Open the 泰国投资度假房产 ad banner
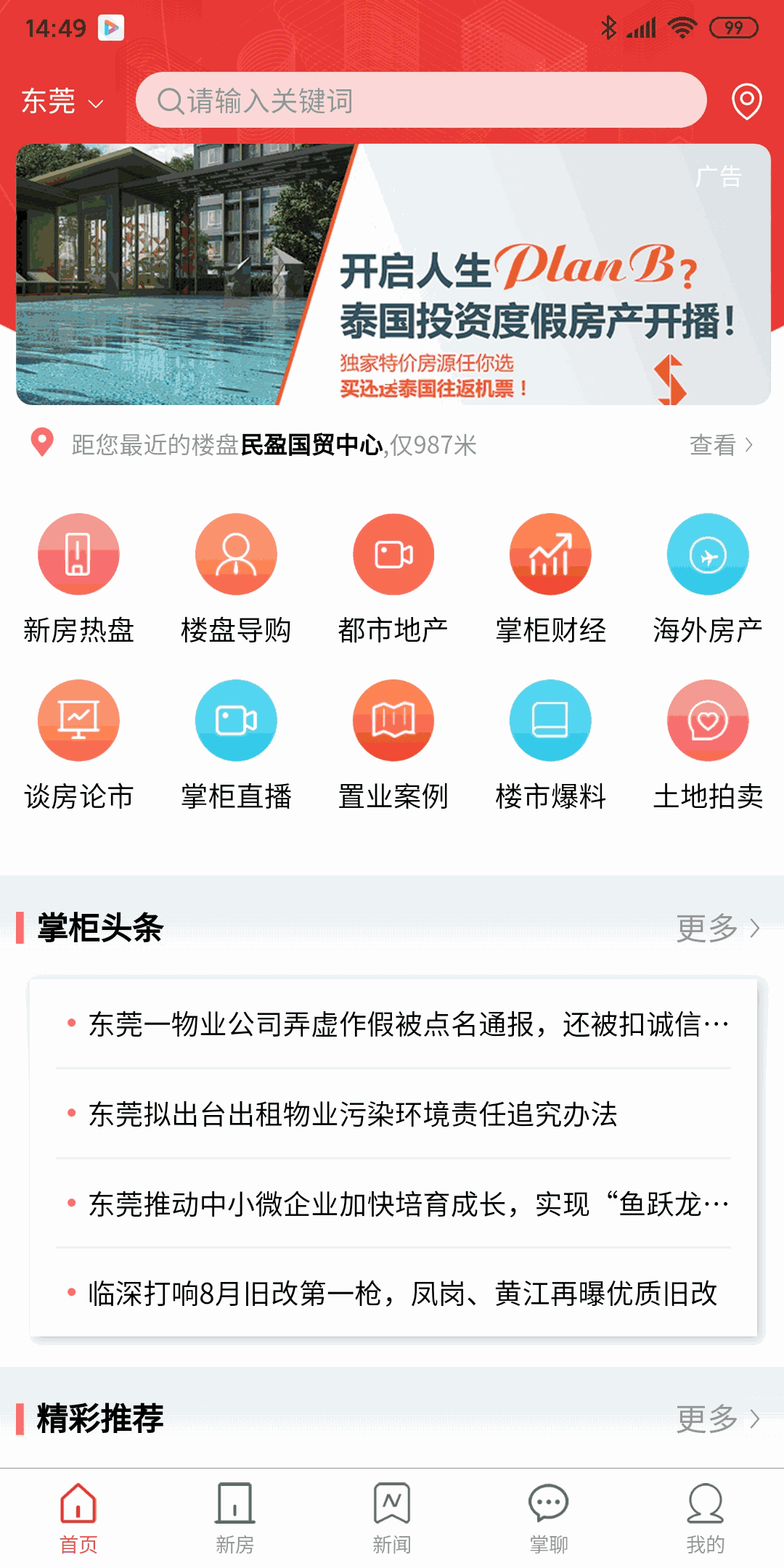Screen dimensions: 784x1568 click(392, 276)
